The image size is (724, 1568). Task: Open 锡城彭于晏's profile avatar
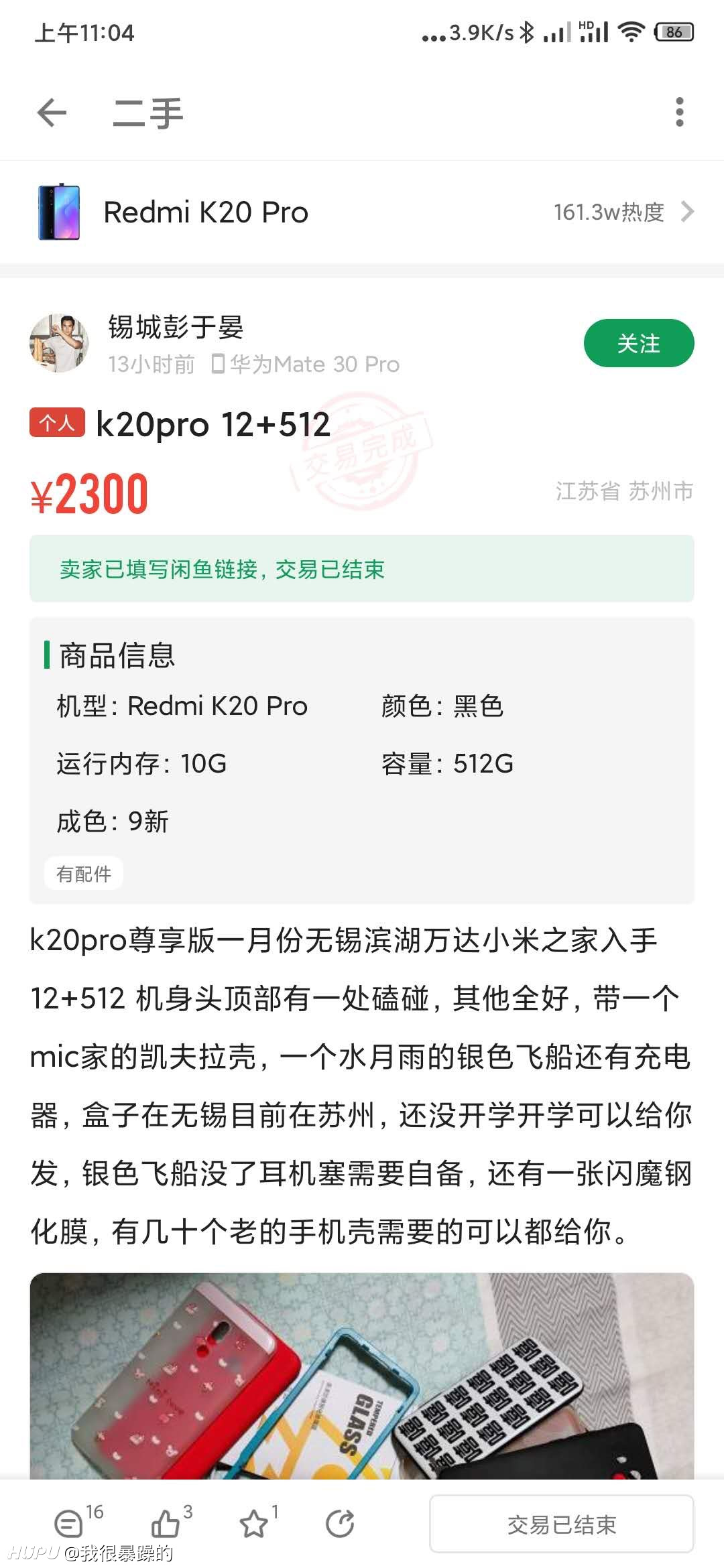pos(59,343)
